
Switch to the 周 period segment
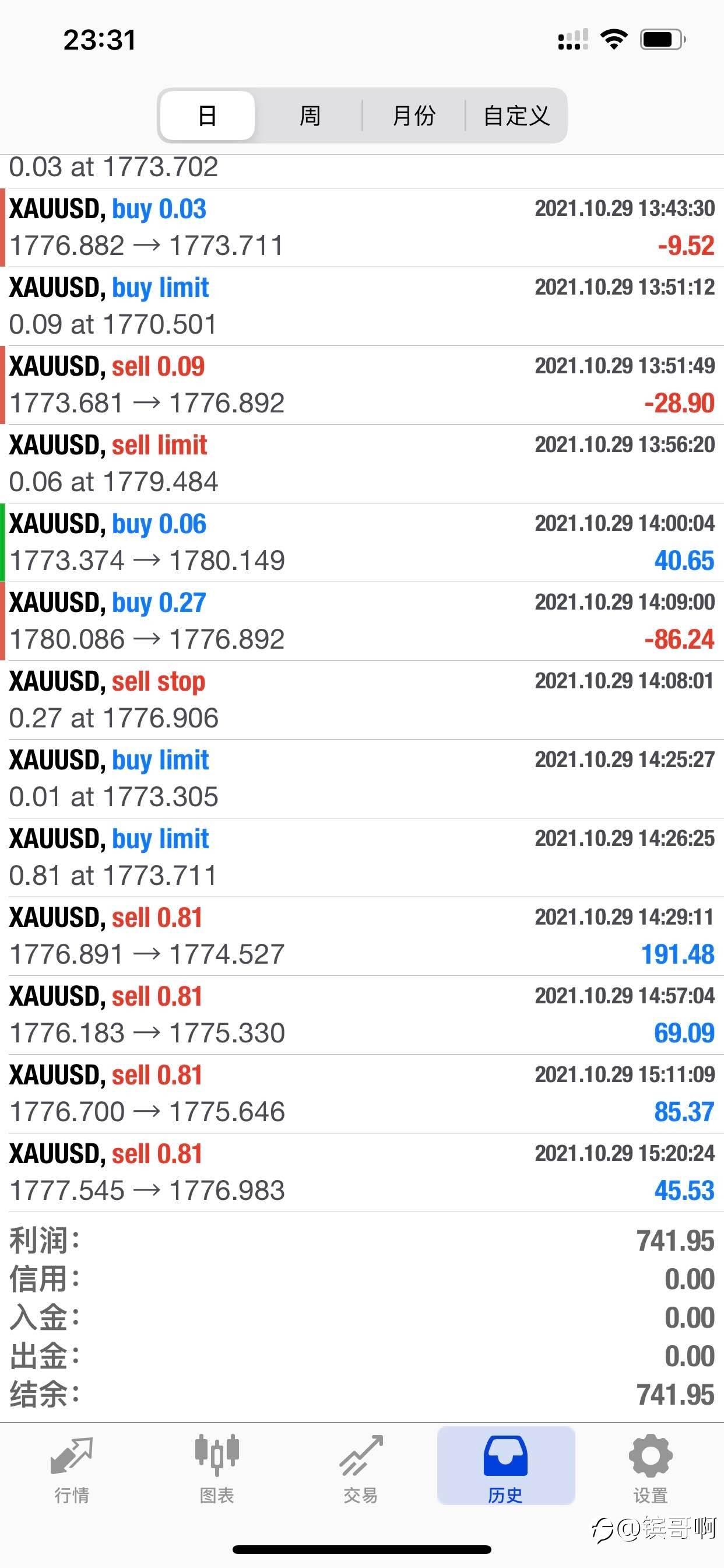click(310, 116)
